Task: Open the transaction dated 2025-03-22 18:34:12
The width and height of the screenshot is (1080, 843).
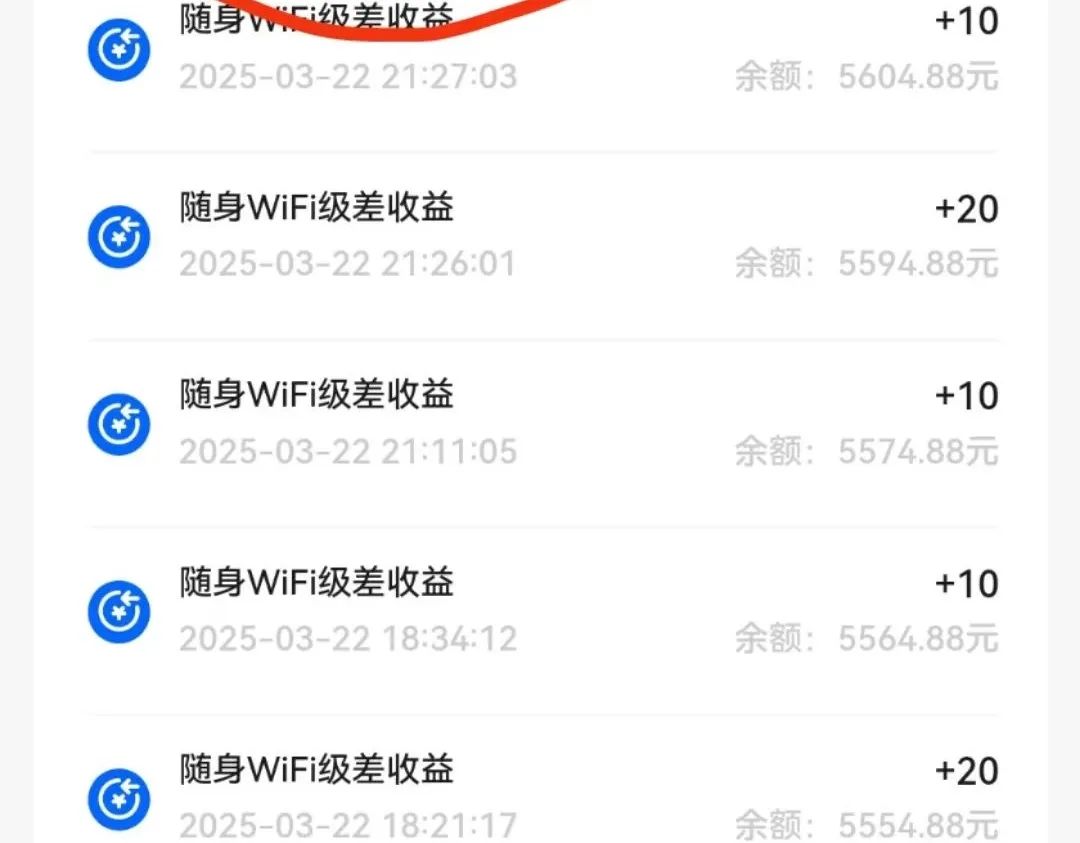Action: [x=540, y=610]
